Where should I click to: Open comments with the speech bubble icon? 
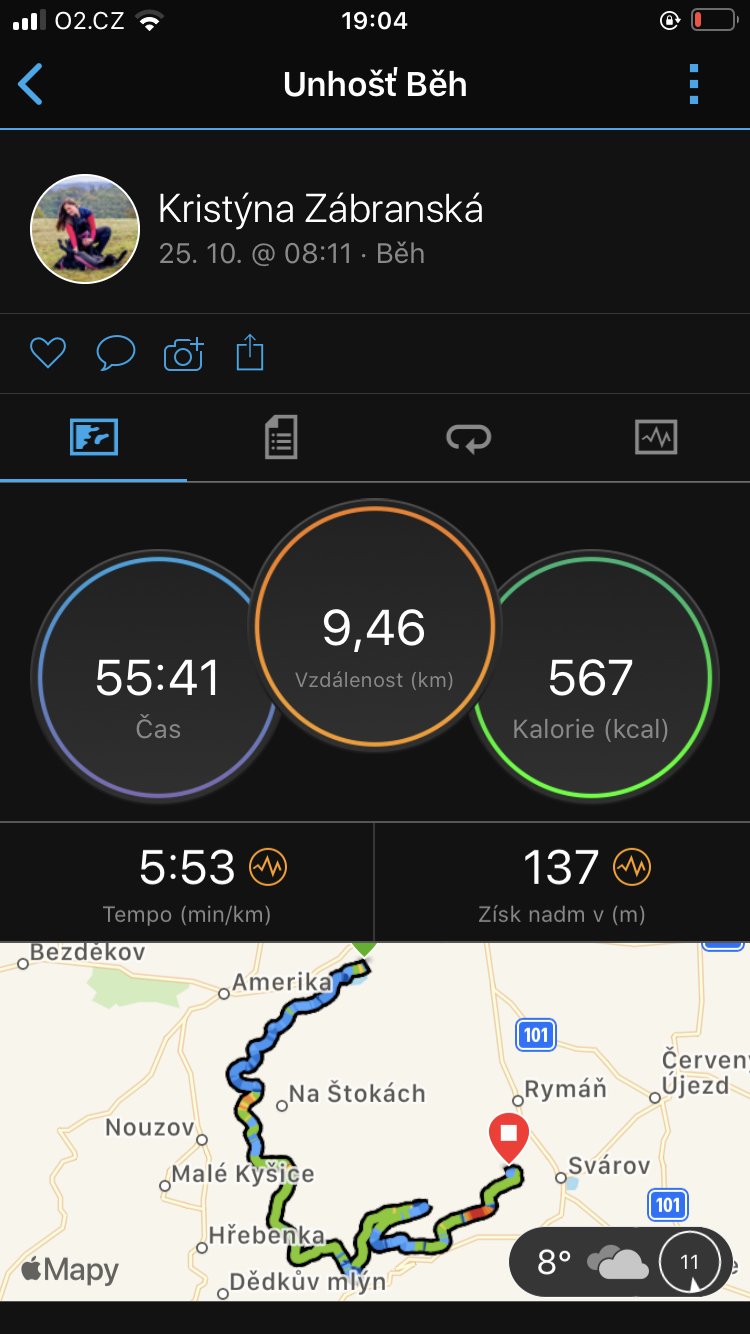coord(115,353)
